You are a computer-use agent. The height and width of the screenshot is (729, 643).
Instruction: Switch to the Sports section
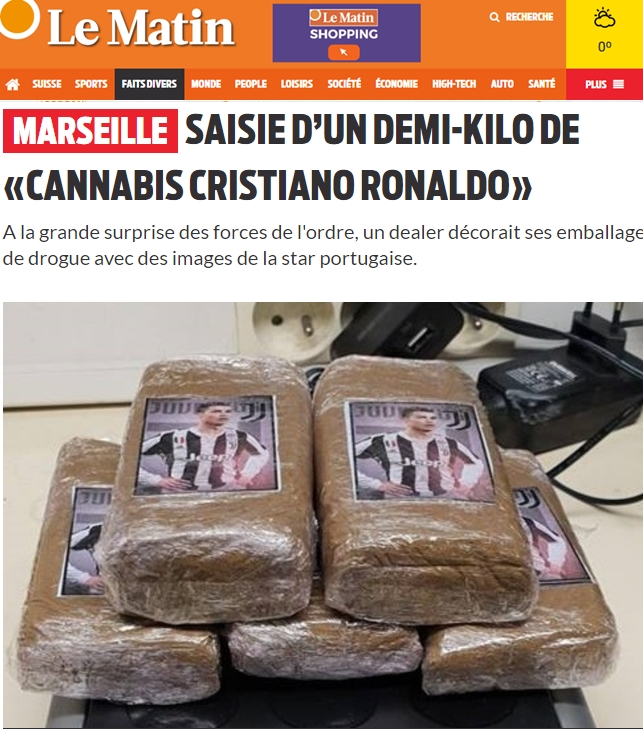click(x=90, y=84)
